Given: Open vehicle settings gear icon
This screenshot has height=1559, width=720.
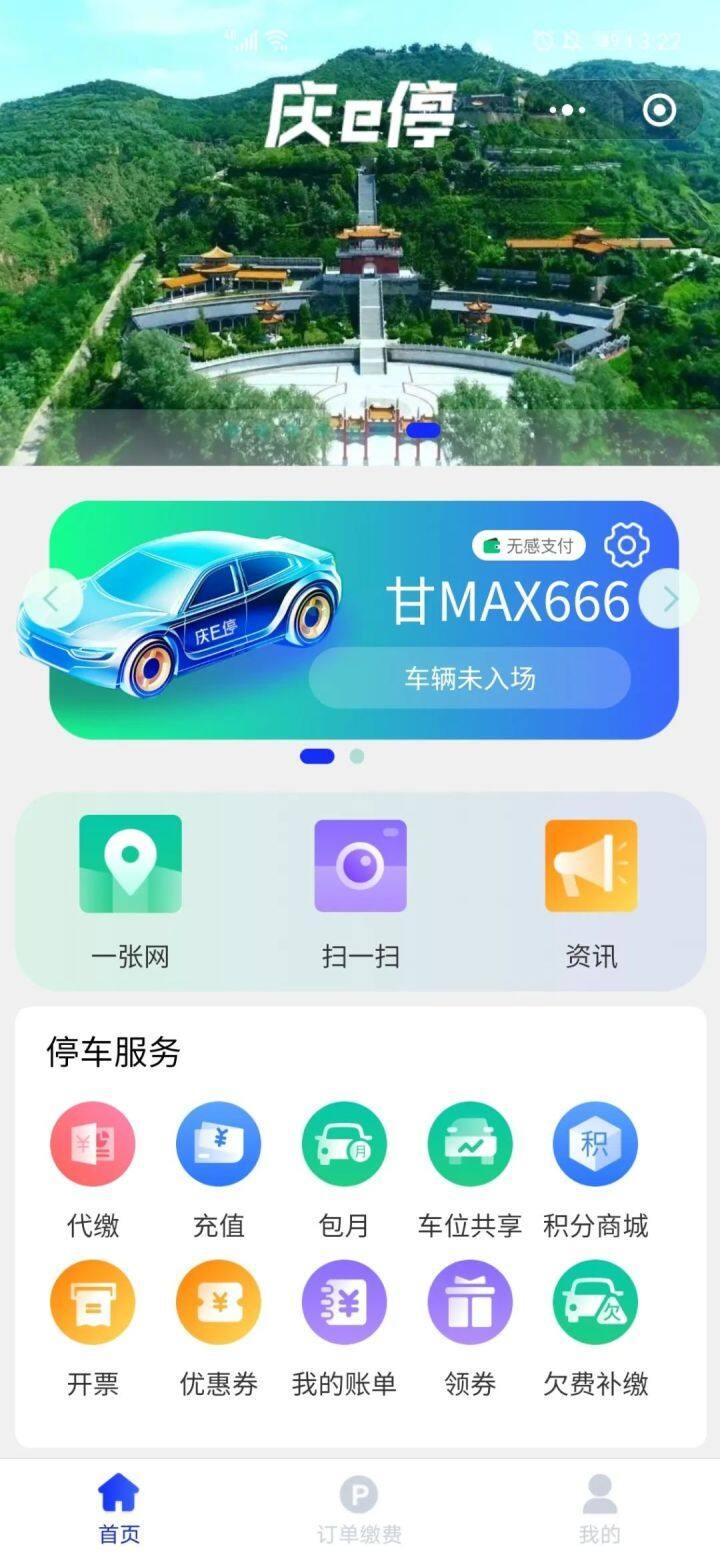Looking at the screenshot, I should (627, 545).
